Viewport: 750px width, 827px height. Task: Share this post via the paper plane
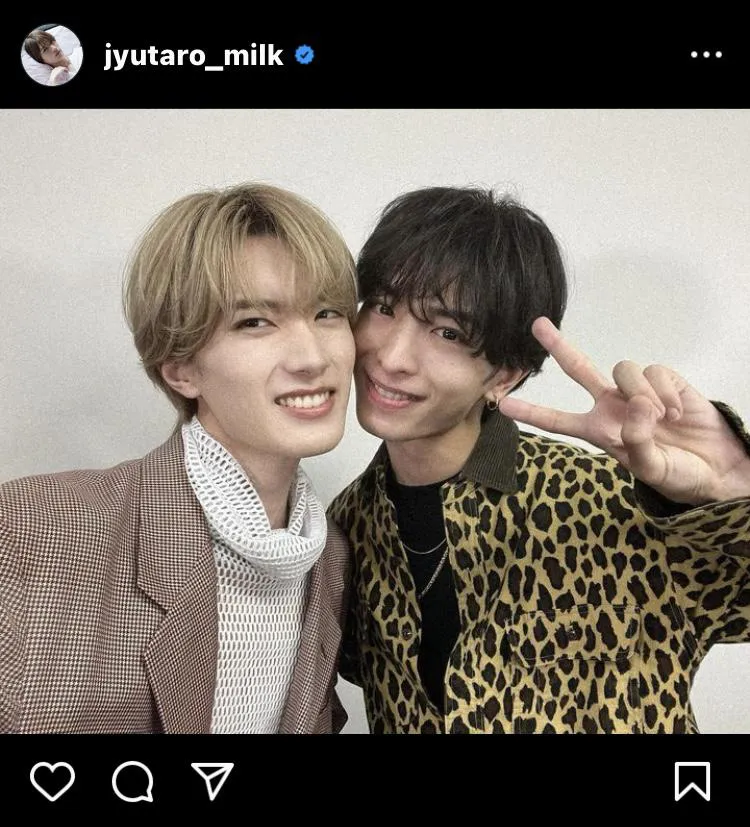(212, 781)
